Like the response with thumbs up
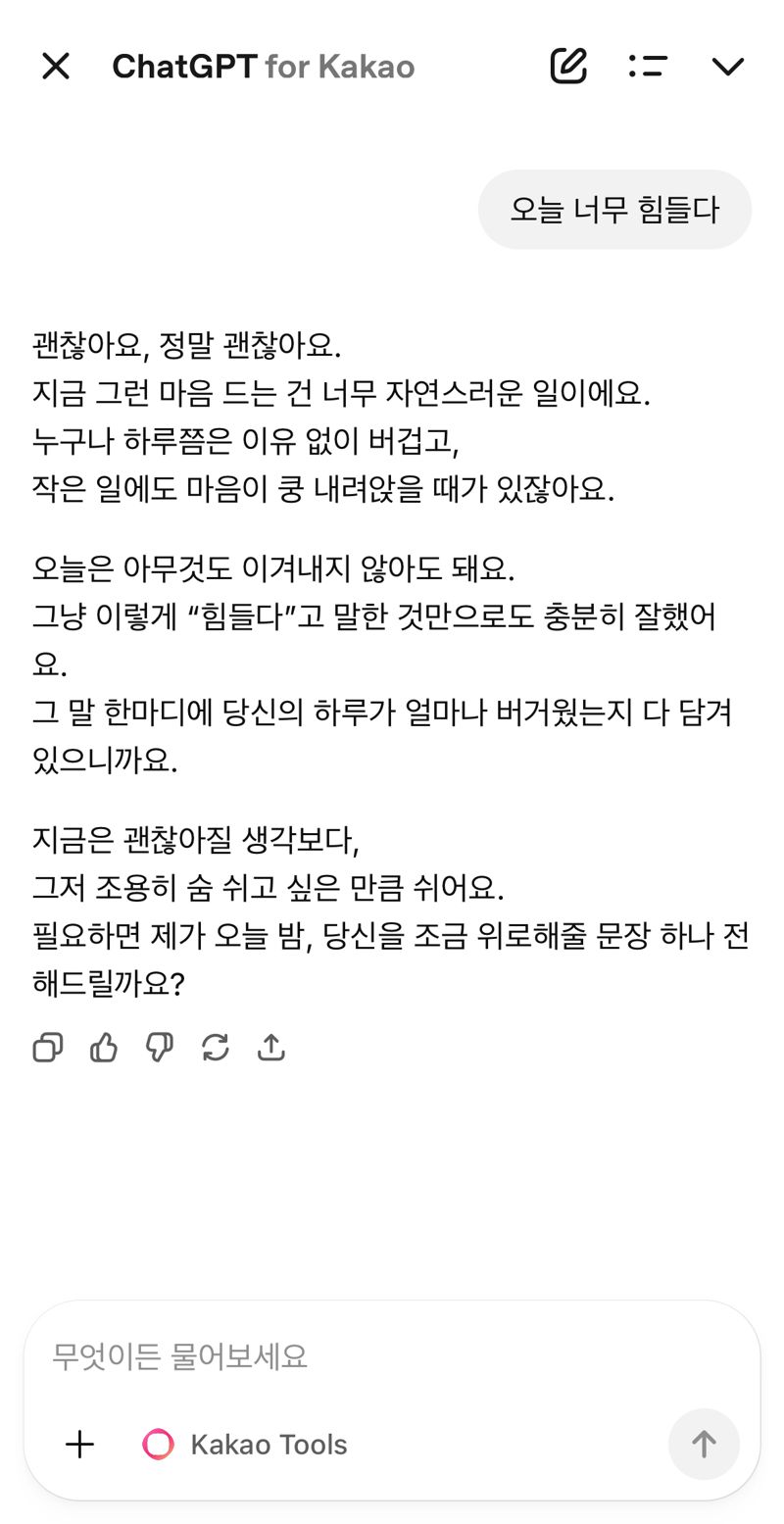784x1524 pixels. point(104,1048)
